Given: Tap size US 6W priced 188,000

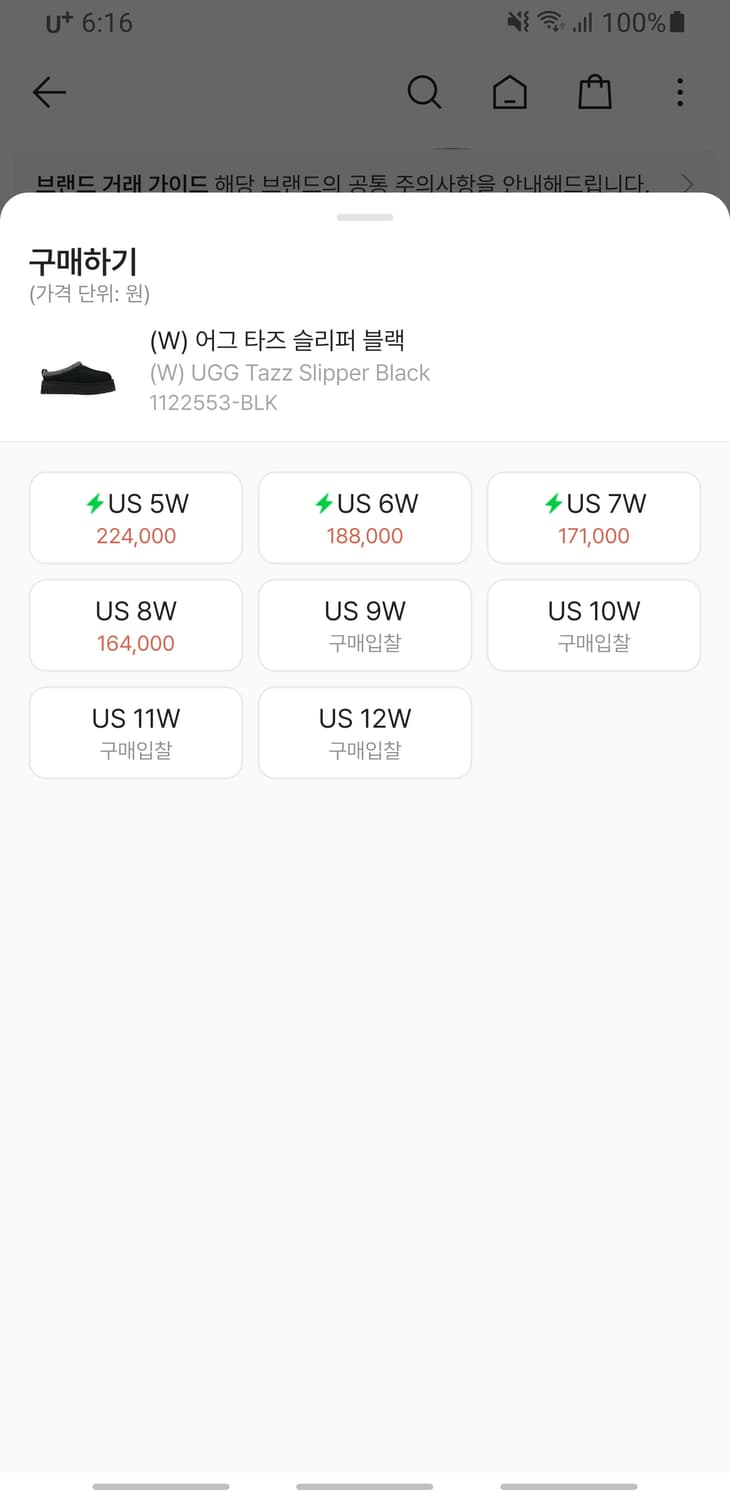Looking at the screenshot, I should [364, 517].
